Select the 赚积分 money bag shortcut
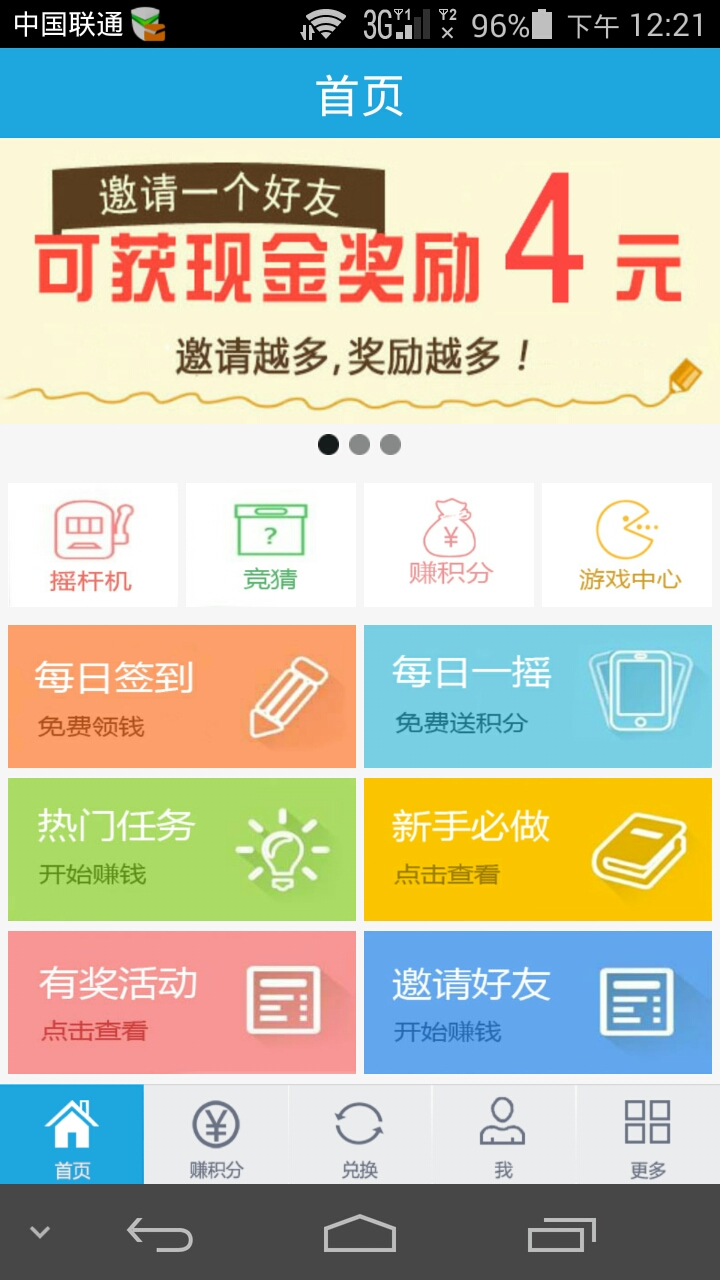Screen dimensions: 720x1280 tap(449, 545)
